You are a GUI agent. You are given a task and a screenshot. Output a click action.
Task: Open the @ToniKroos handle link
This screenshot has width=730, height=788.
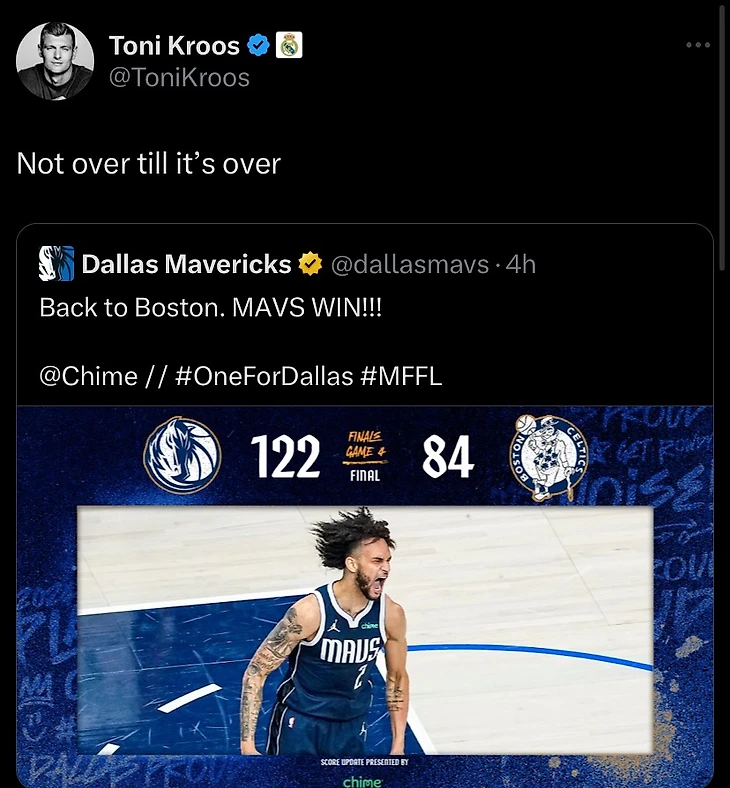coord(178,78)
